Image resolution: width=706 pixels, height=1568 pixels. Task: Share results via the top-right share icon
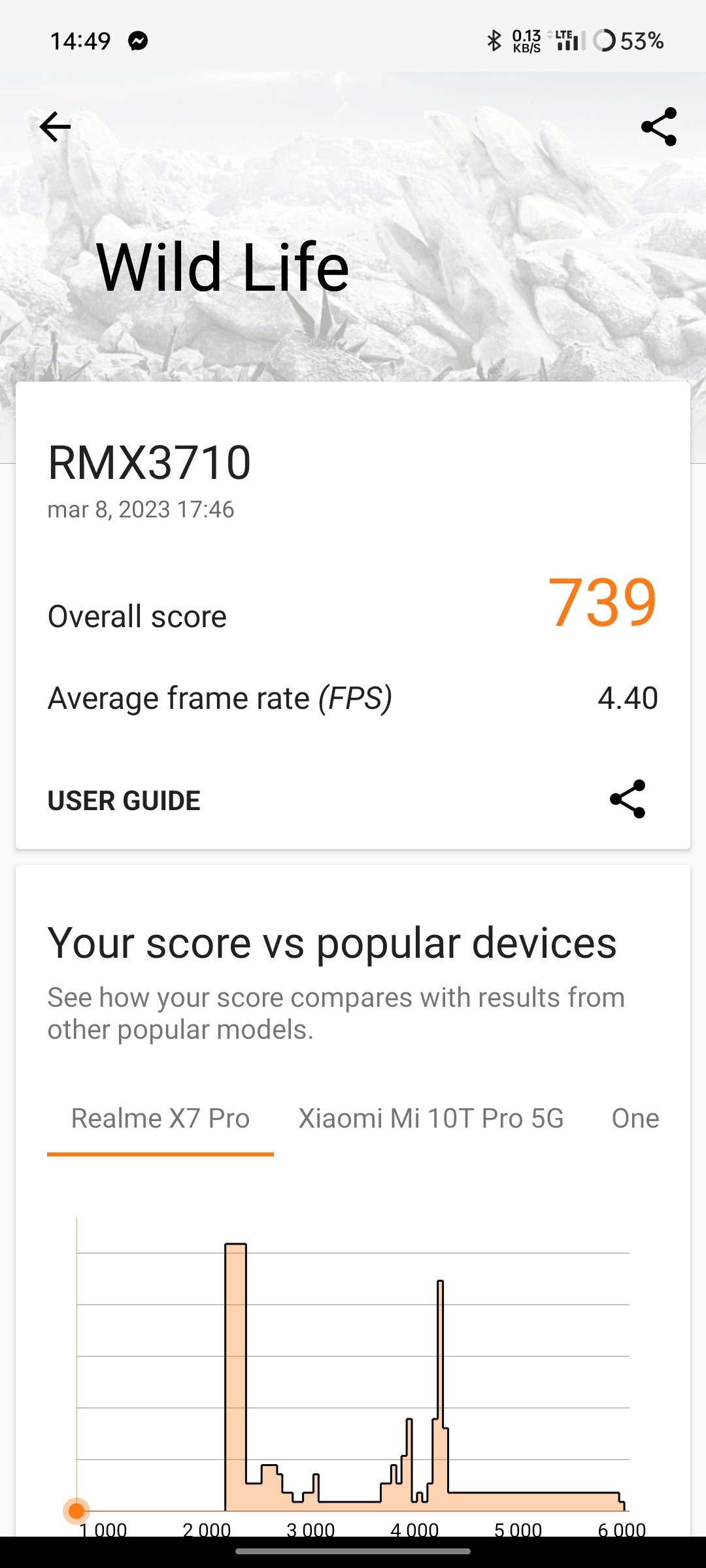click(659, 127)
